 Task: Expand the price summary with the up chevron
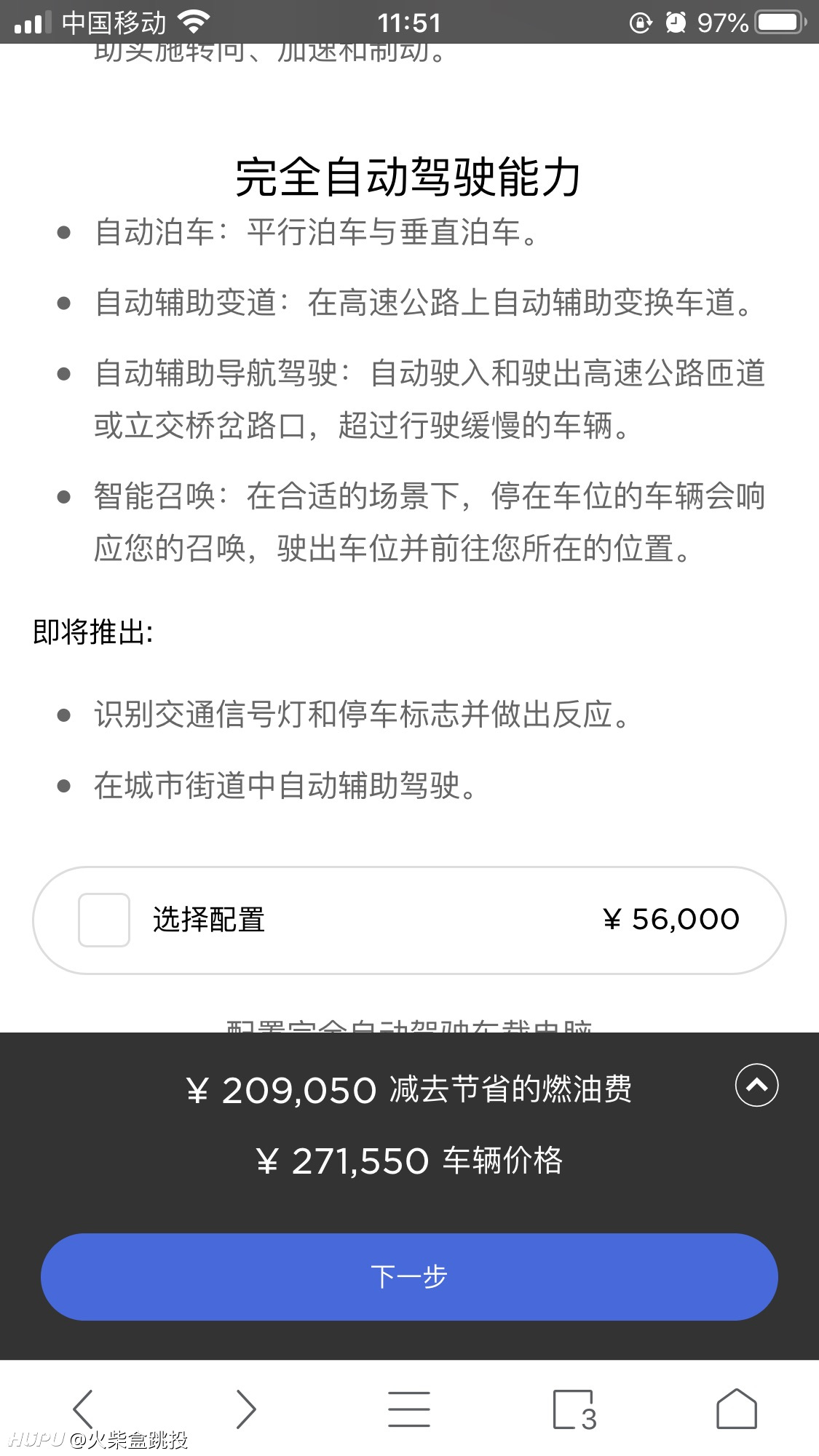coord(756,1085)
